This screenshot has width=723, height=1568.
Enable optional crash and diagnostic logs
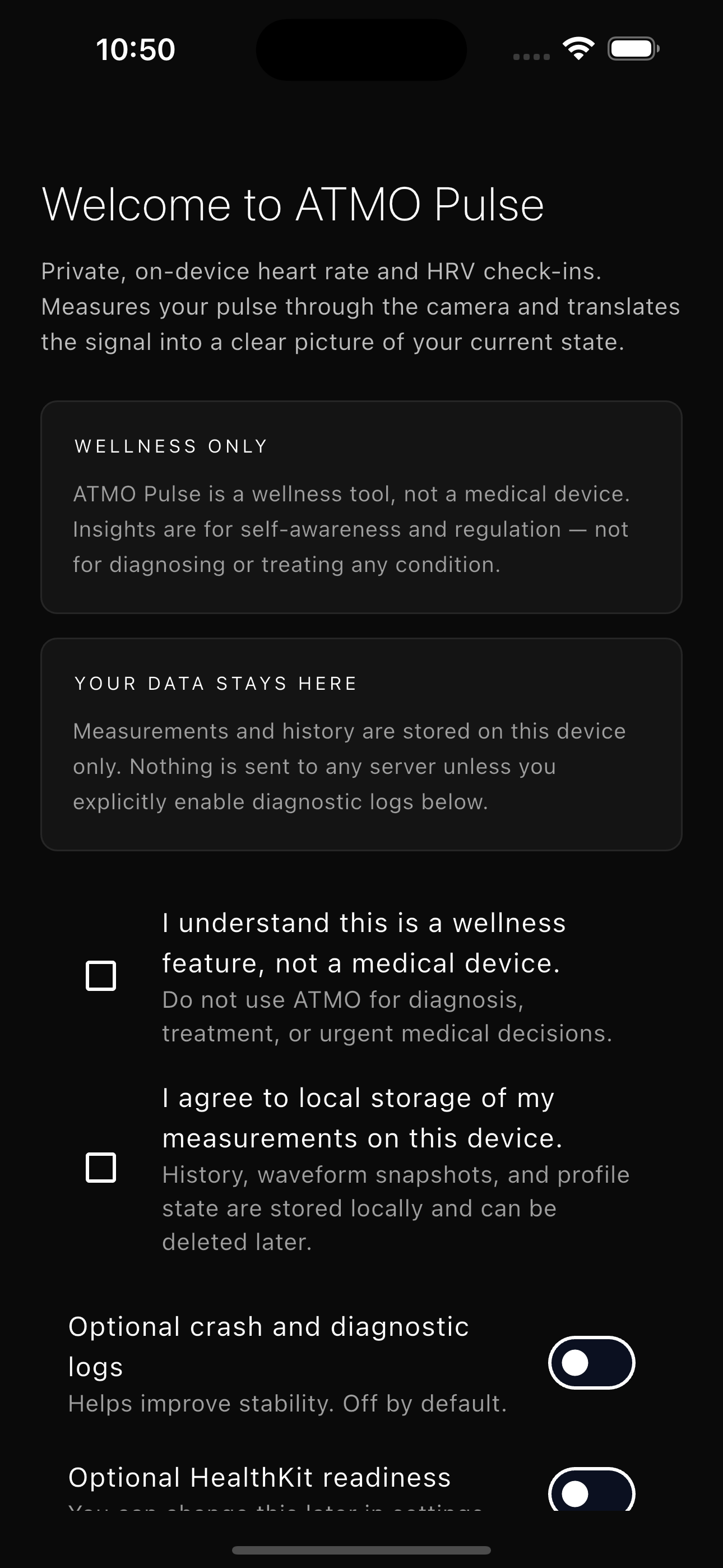click(x=591, y=1362)
